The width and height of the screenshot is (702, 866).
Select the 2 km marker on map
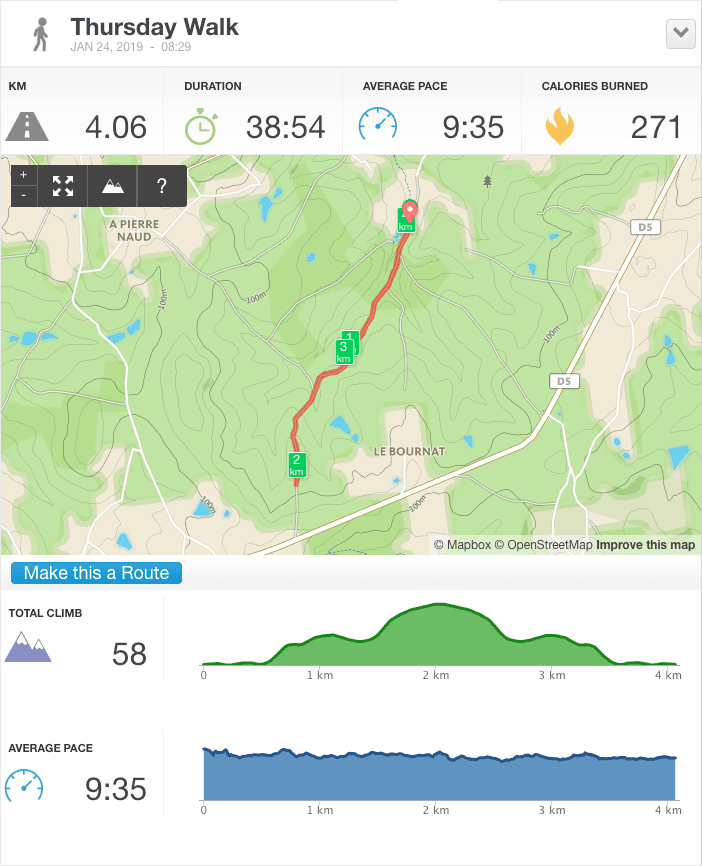point(297,465)
